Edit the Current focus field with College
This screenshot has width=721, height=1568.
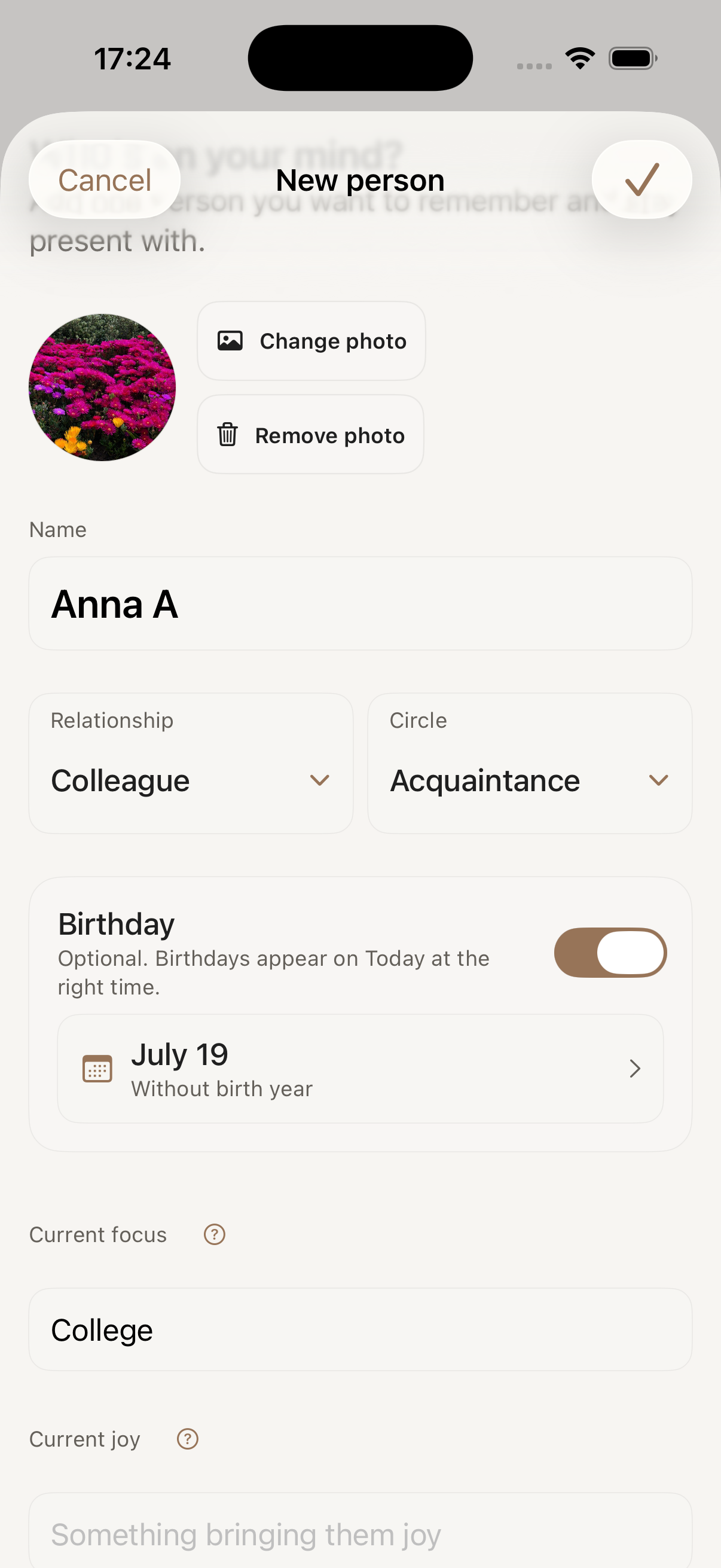click(x=360, y=1330)
